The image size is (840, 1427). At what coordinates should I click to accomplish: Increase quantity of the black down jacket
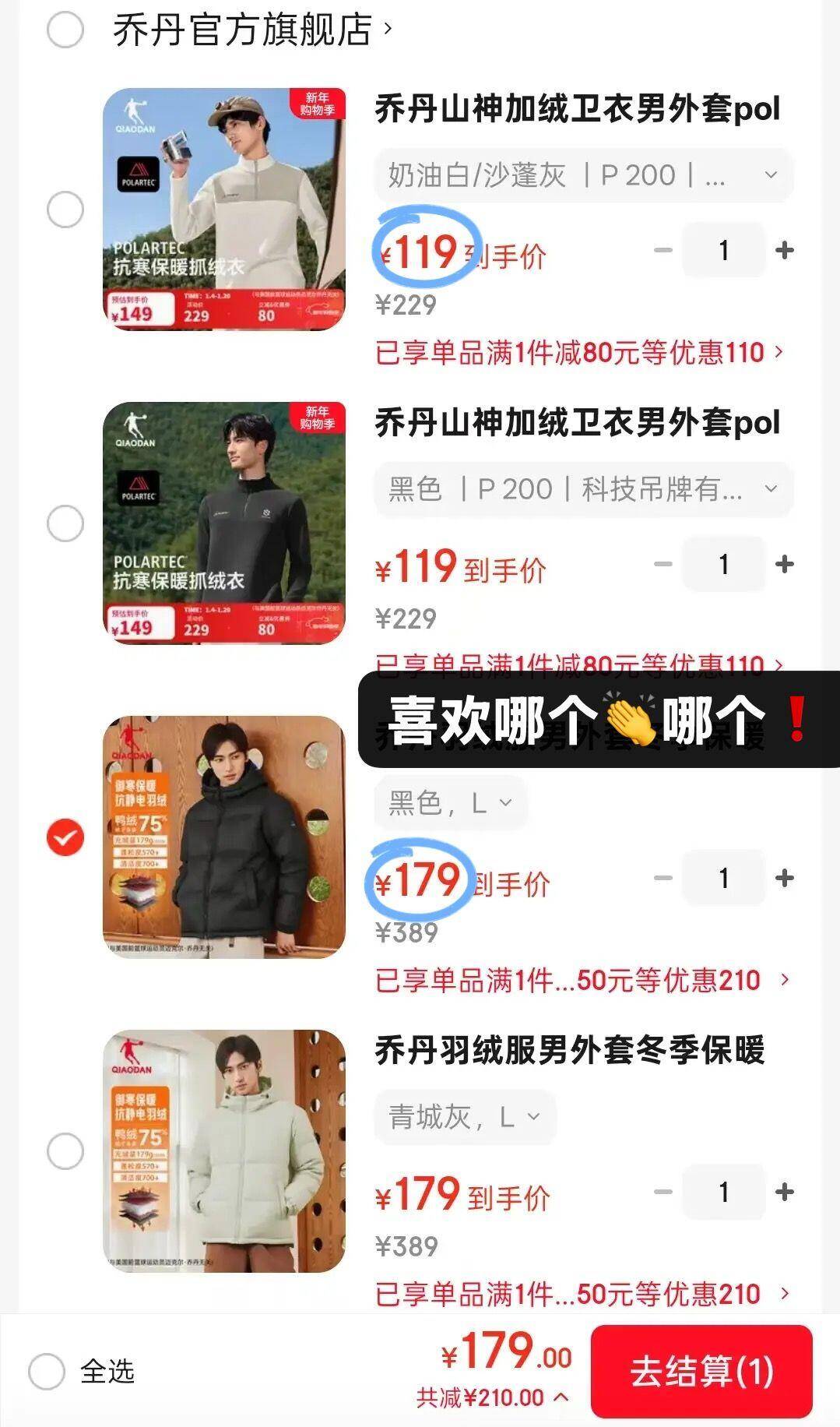(x=784, y=879)
